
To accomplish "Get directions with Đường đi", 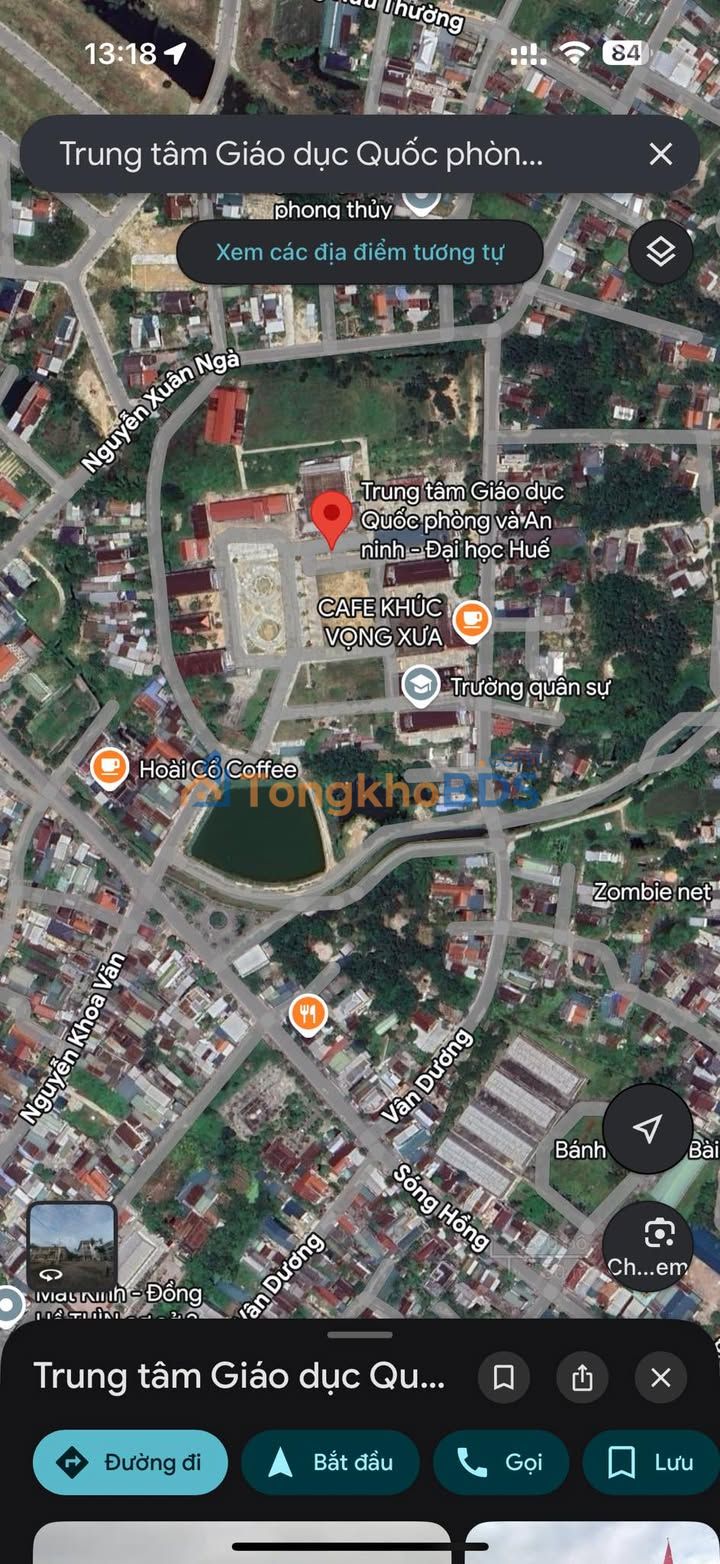I will (x=130, y=1462).
